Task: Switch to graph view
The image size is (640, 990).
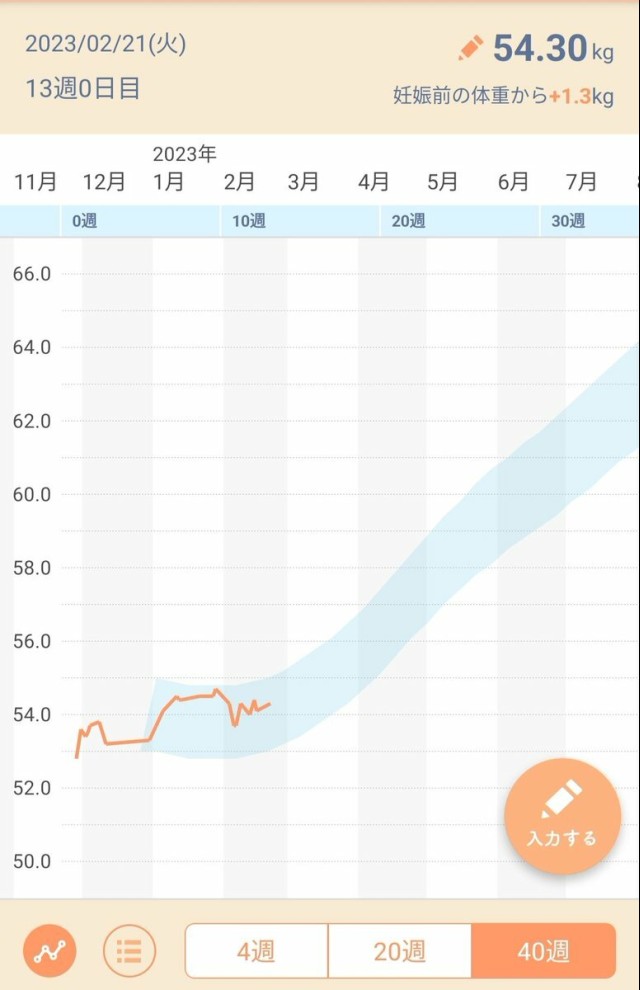Action: (x=49, y=950)
